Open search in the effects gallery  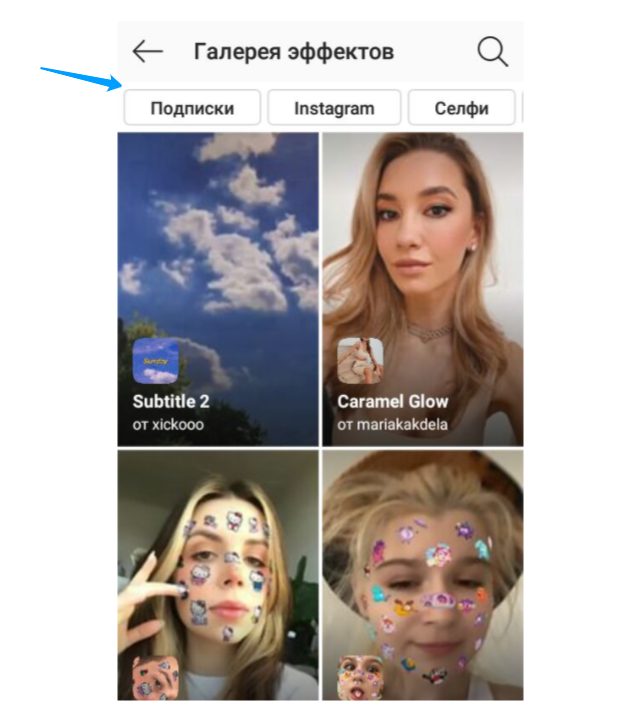[492, 52]
